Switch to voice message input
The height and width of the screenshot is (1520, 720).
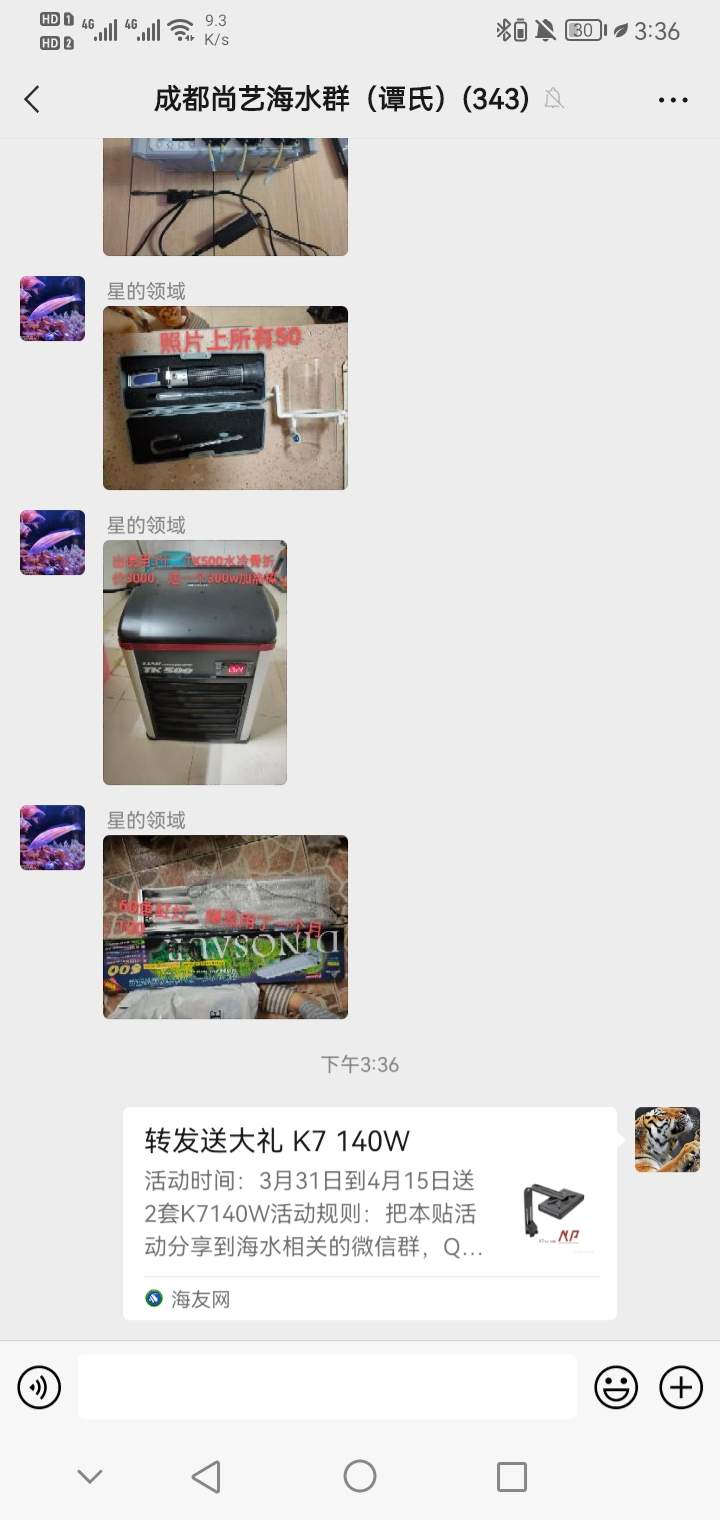(x=39, y=1387)
